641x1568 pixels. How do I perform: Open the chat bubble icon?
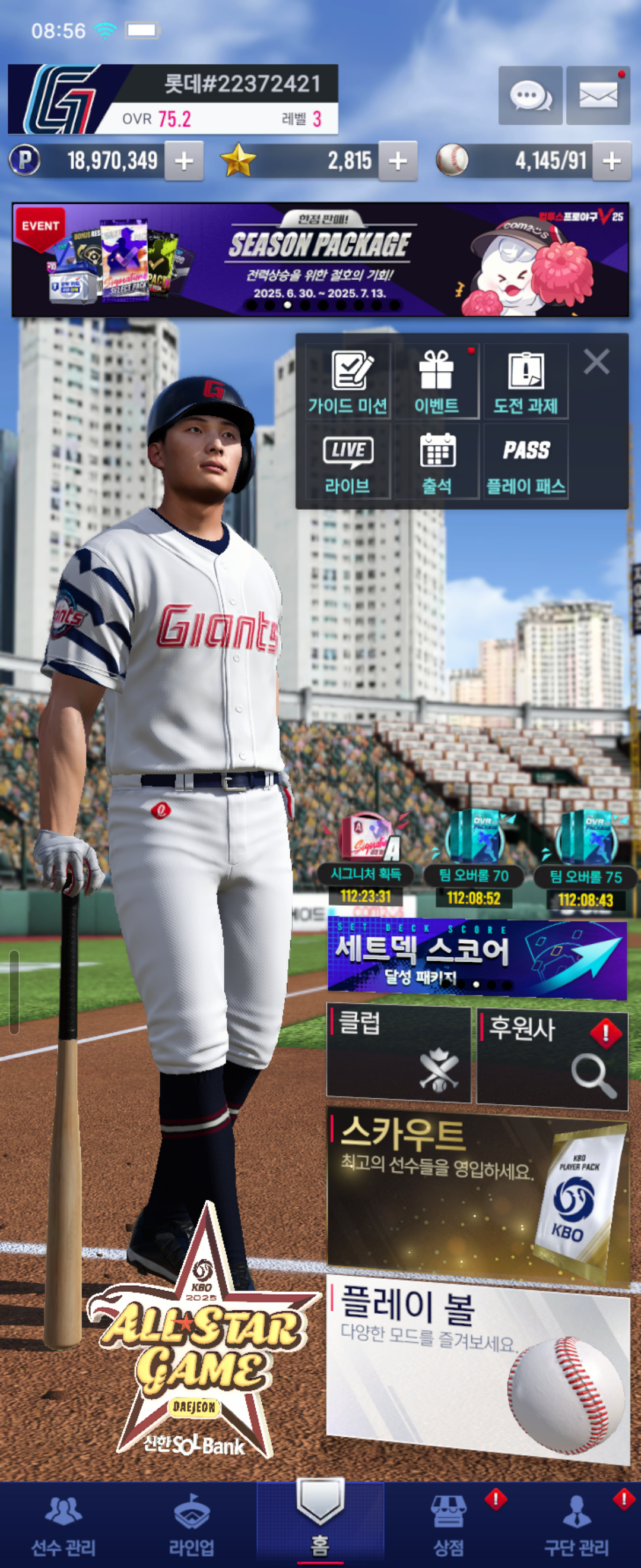coord(529,96)
